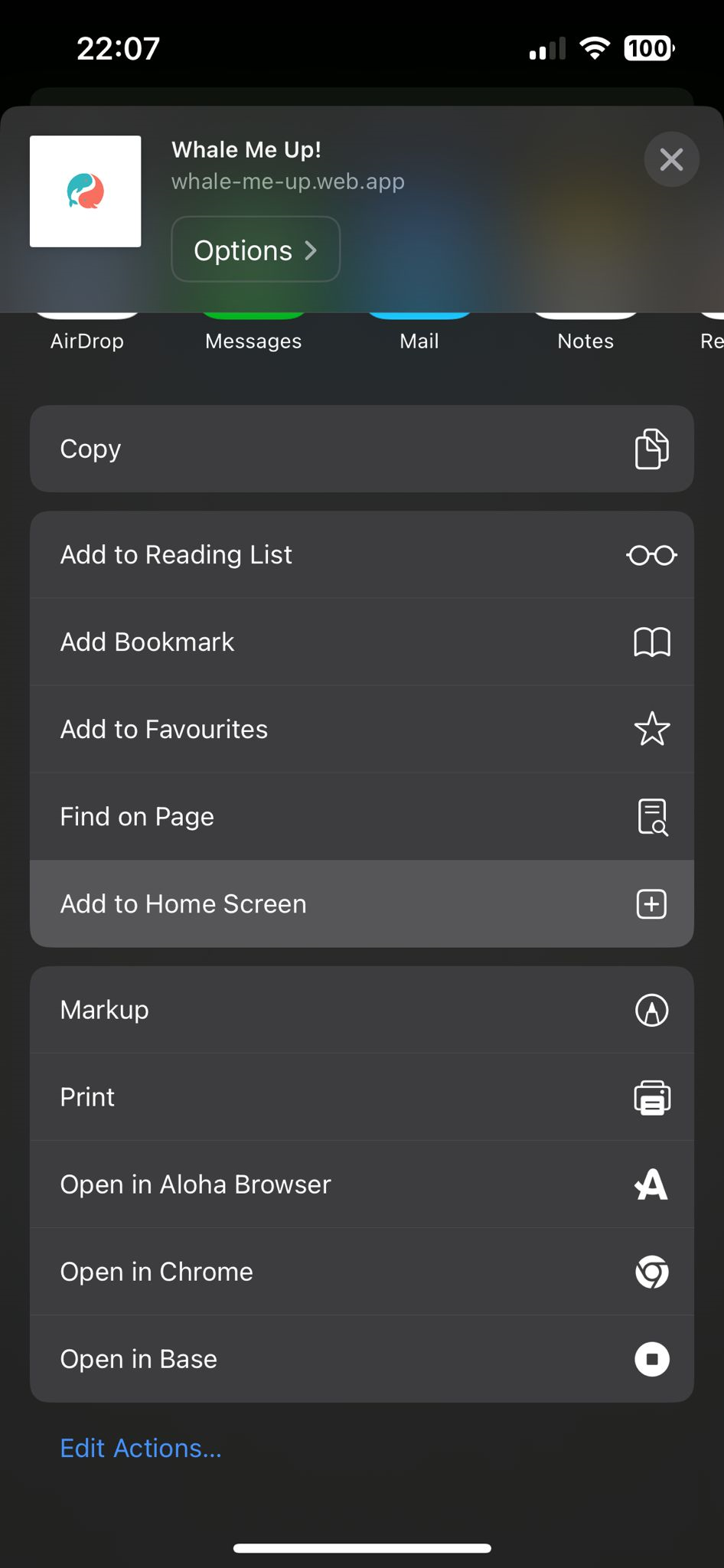Send the link via Mail
This screenshot has width=724, height=1568.
point(419,329)
